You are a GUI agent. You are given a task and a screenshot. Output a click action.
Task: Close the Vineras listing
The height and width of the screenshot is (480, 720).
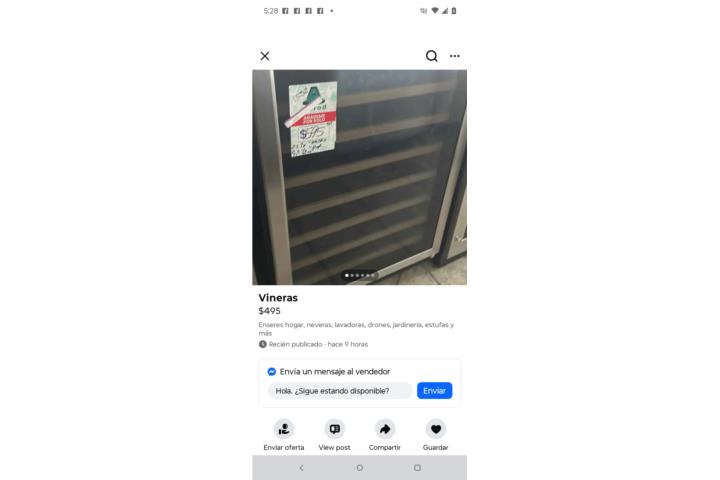click(x=265, y=56)
